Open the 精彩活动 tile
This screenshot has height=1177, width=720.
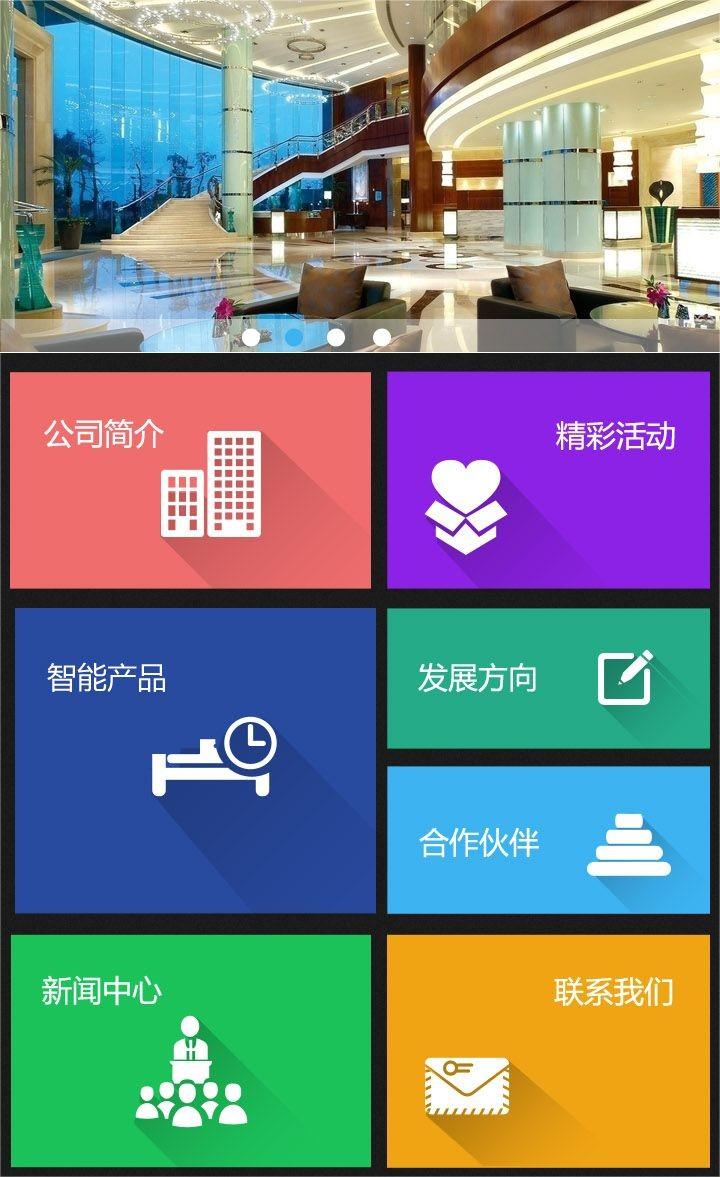tap(548, 480)
